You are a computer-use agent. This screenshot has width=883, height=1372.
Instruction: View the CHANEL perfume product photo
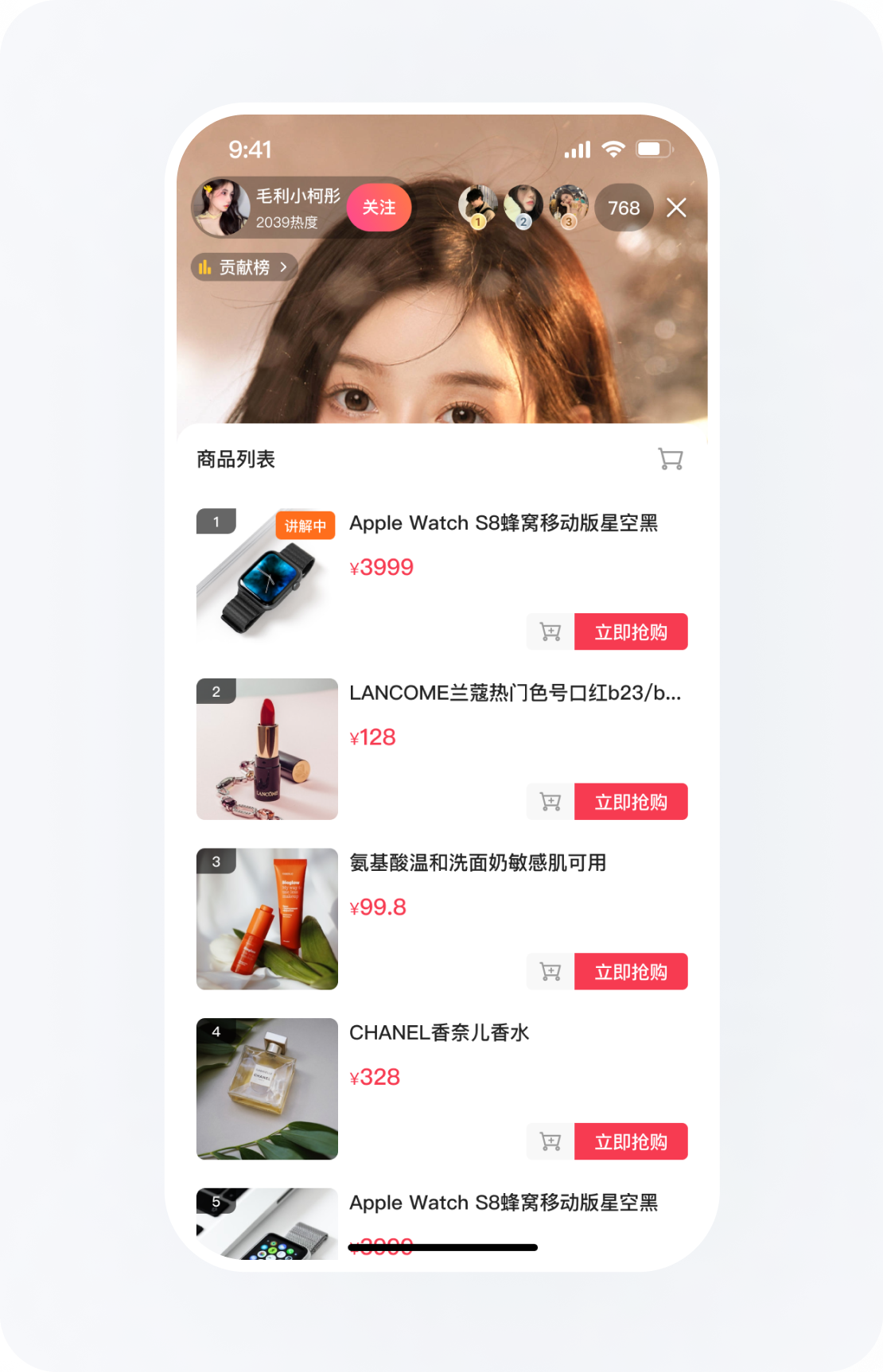pos(267,1089)
